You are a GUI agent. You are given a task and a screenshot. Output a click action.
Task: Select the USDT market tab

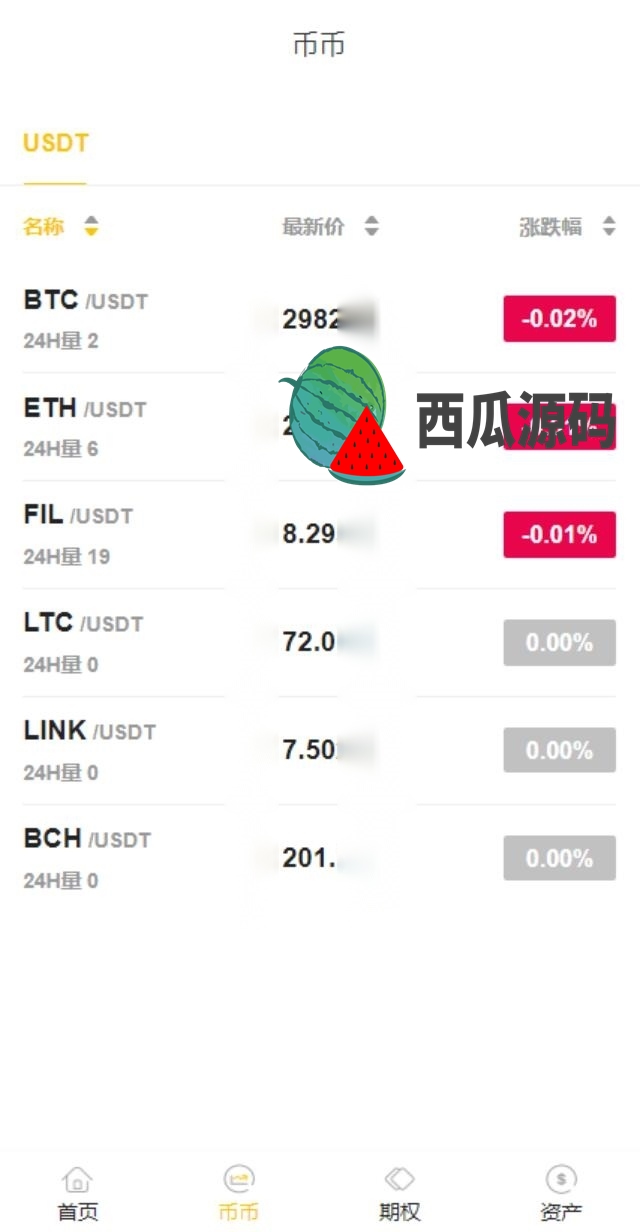(56, 143)
